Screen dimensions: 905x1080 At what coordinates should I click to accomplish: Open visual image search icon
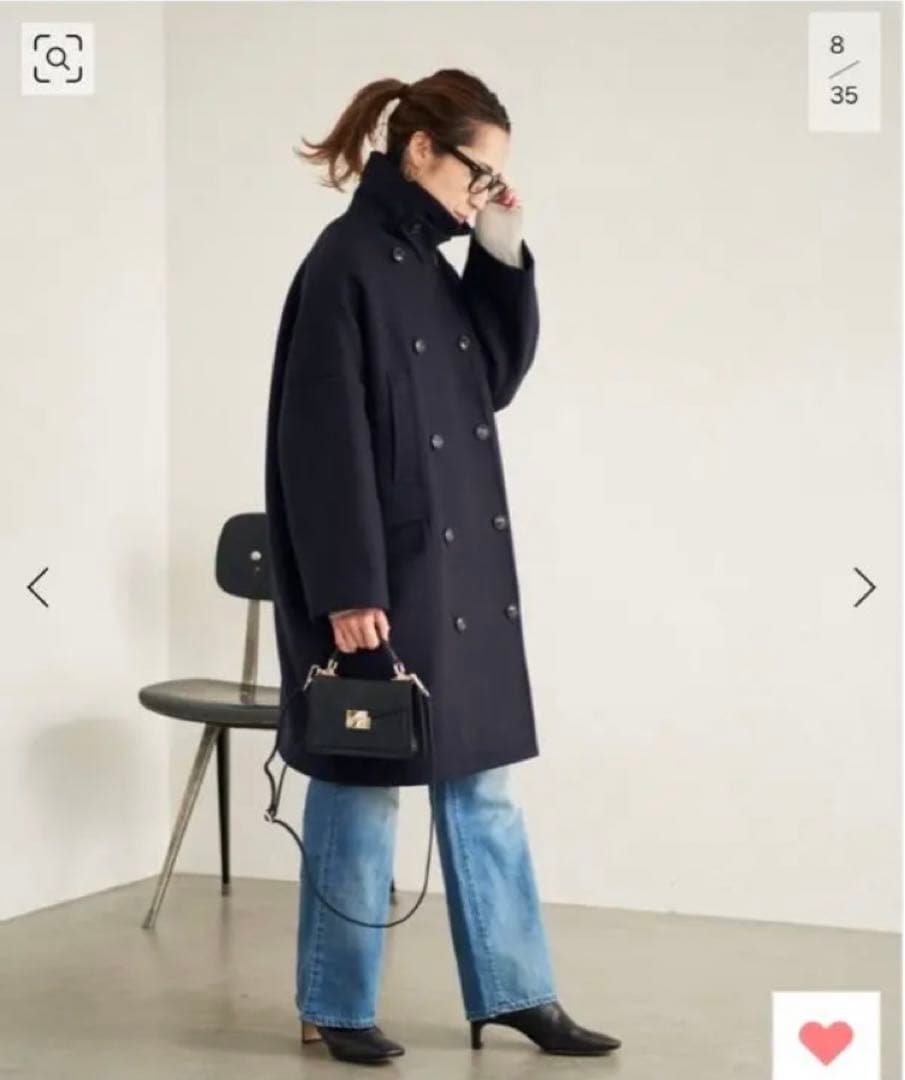click(57, 59)
